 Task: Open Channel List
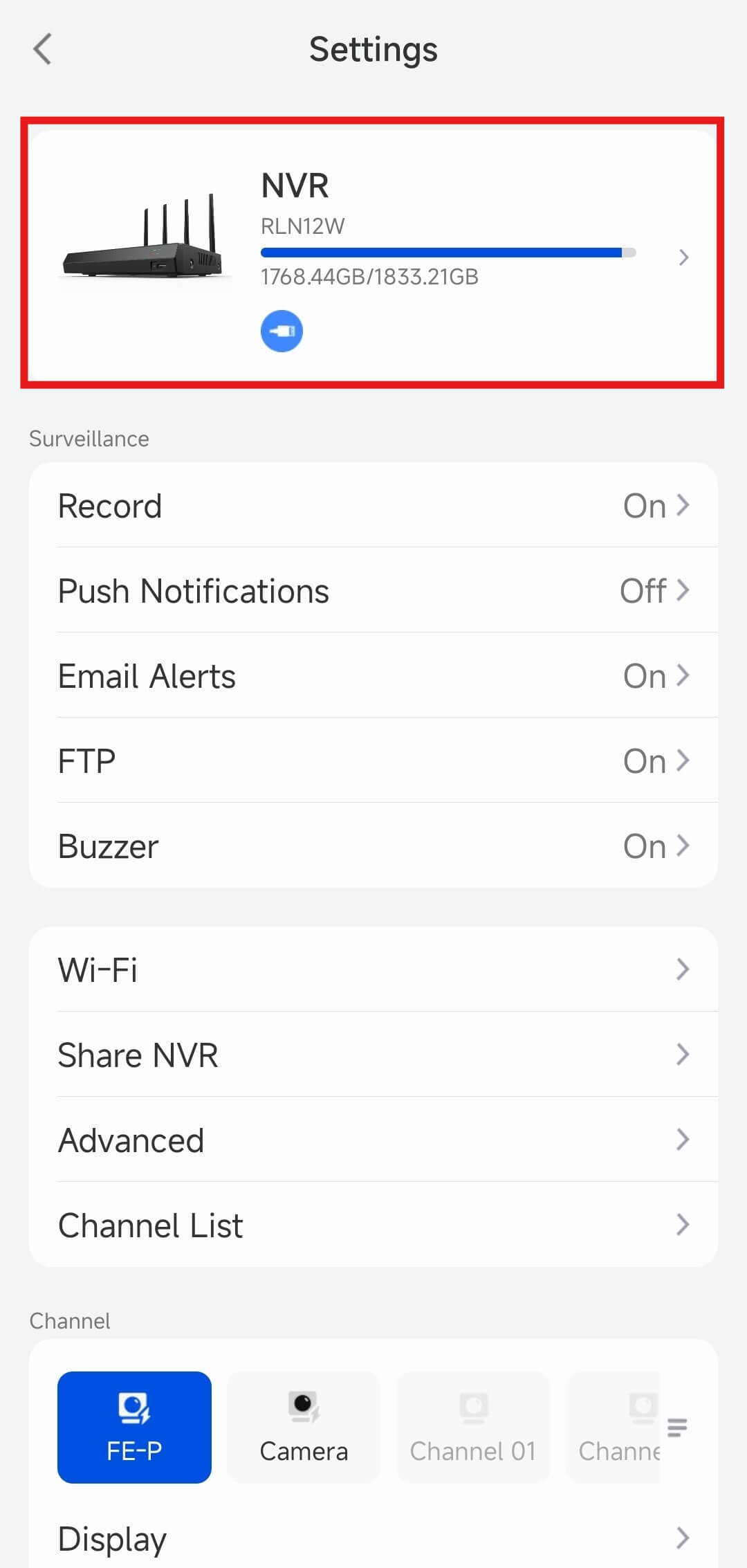(x=373, y=1225)
